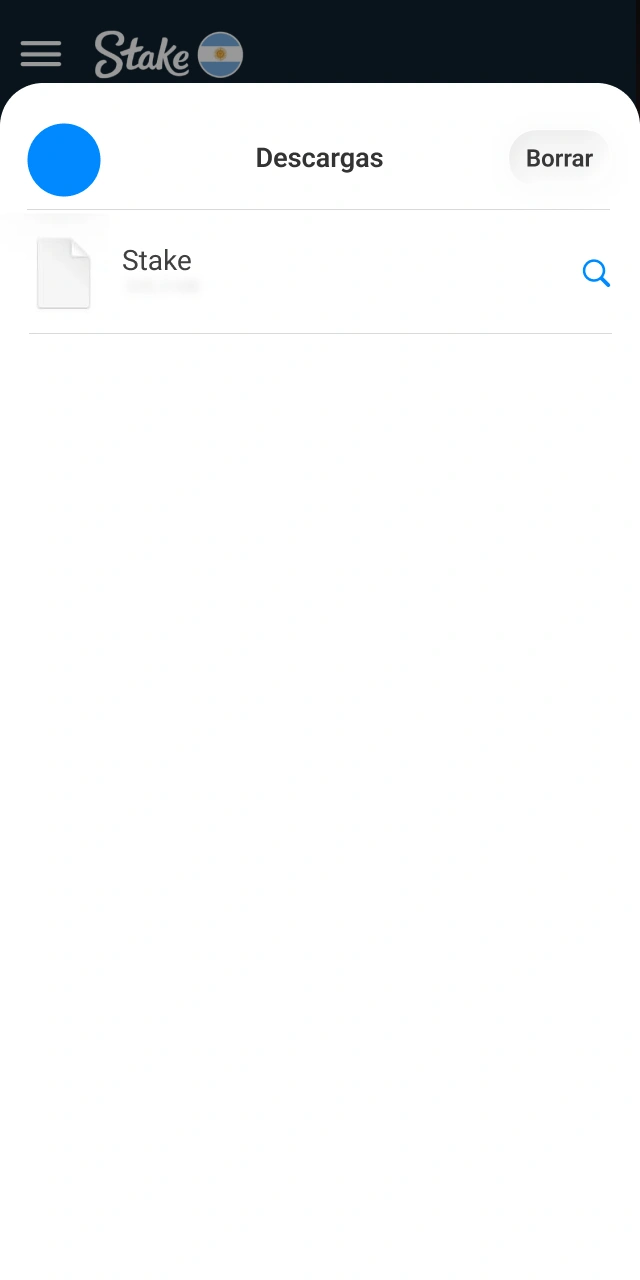This screenshot has height=1280, width=640.
Task: Open the hamburger menu
Action: (x=41, y=54)
